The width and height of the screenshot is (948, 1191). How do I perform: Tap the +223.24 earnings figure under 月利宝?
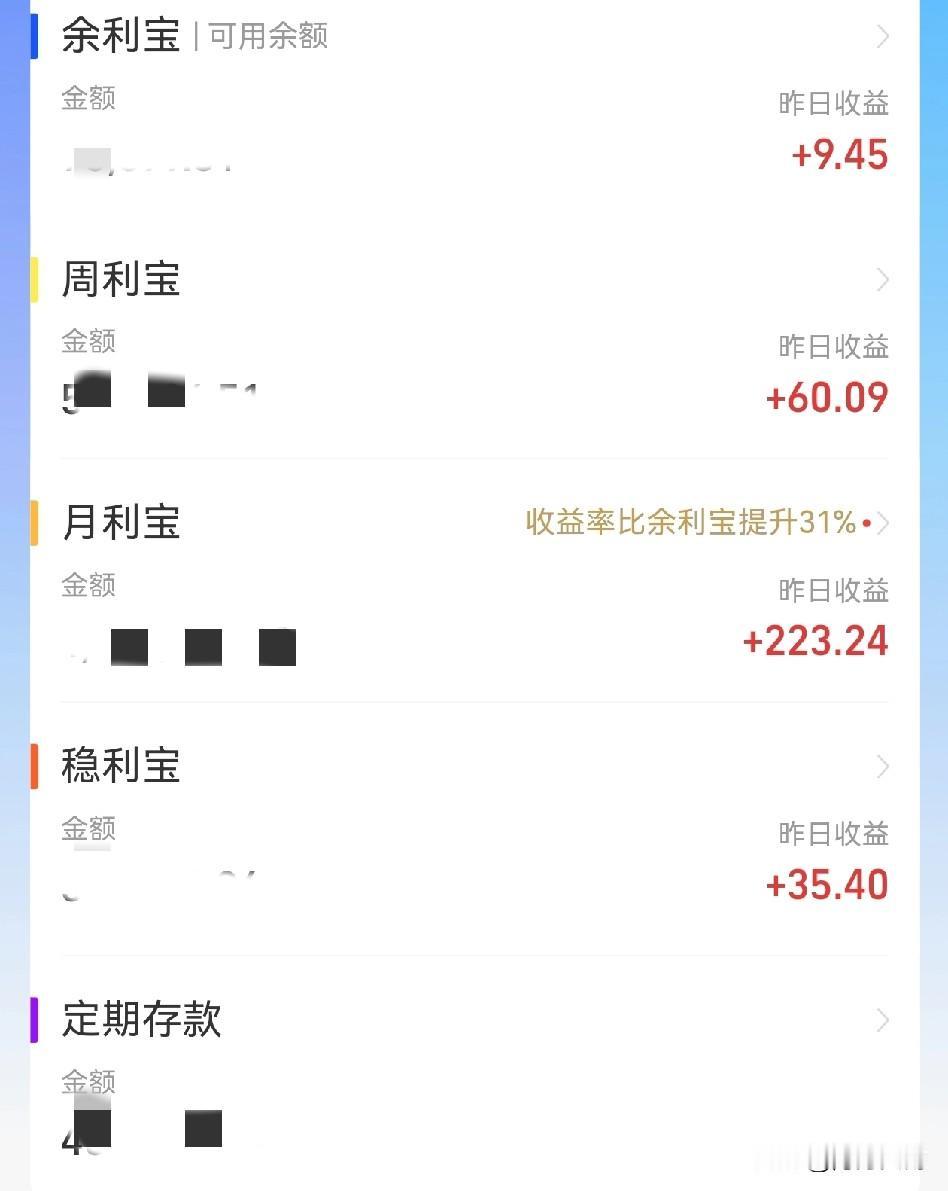815,641
